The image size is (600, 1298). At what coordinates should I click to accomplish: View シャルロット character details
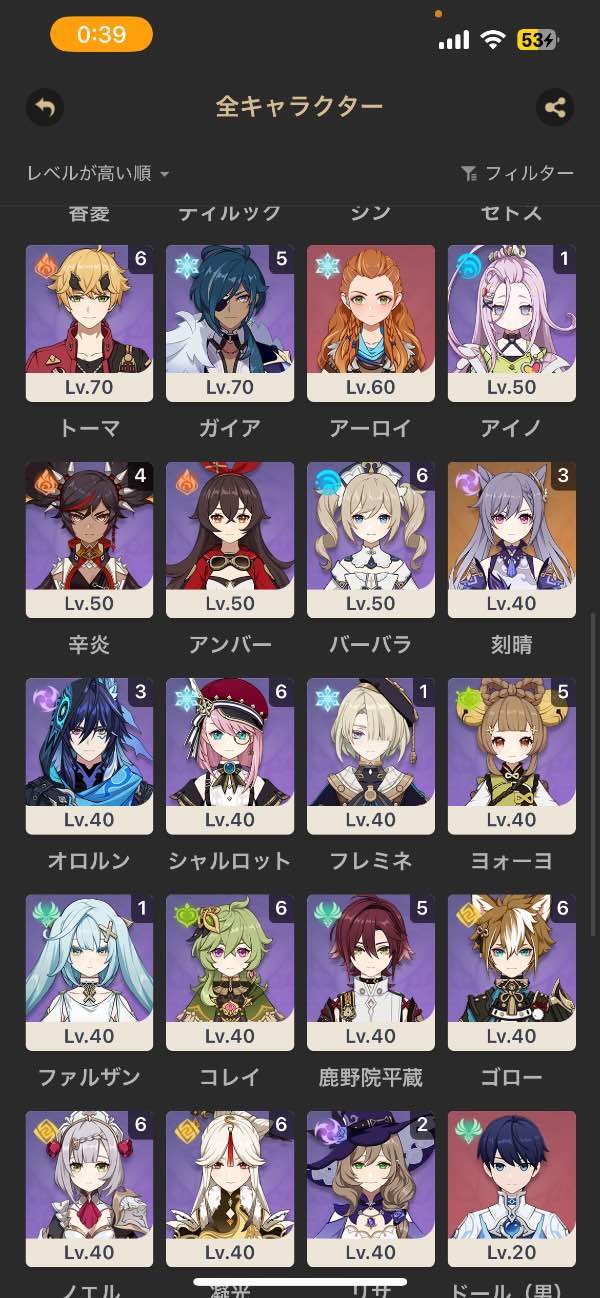230,755
